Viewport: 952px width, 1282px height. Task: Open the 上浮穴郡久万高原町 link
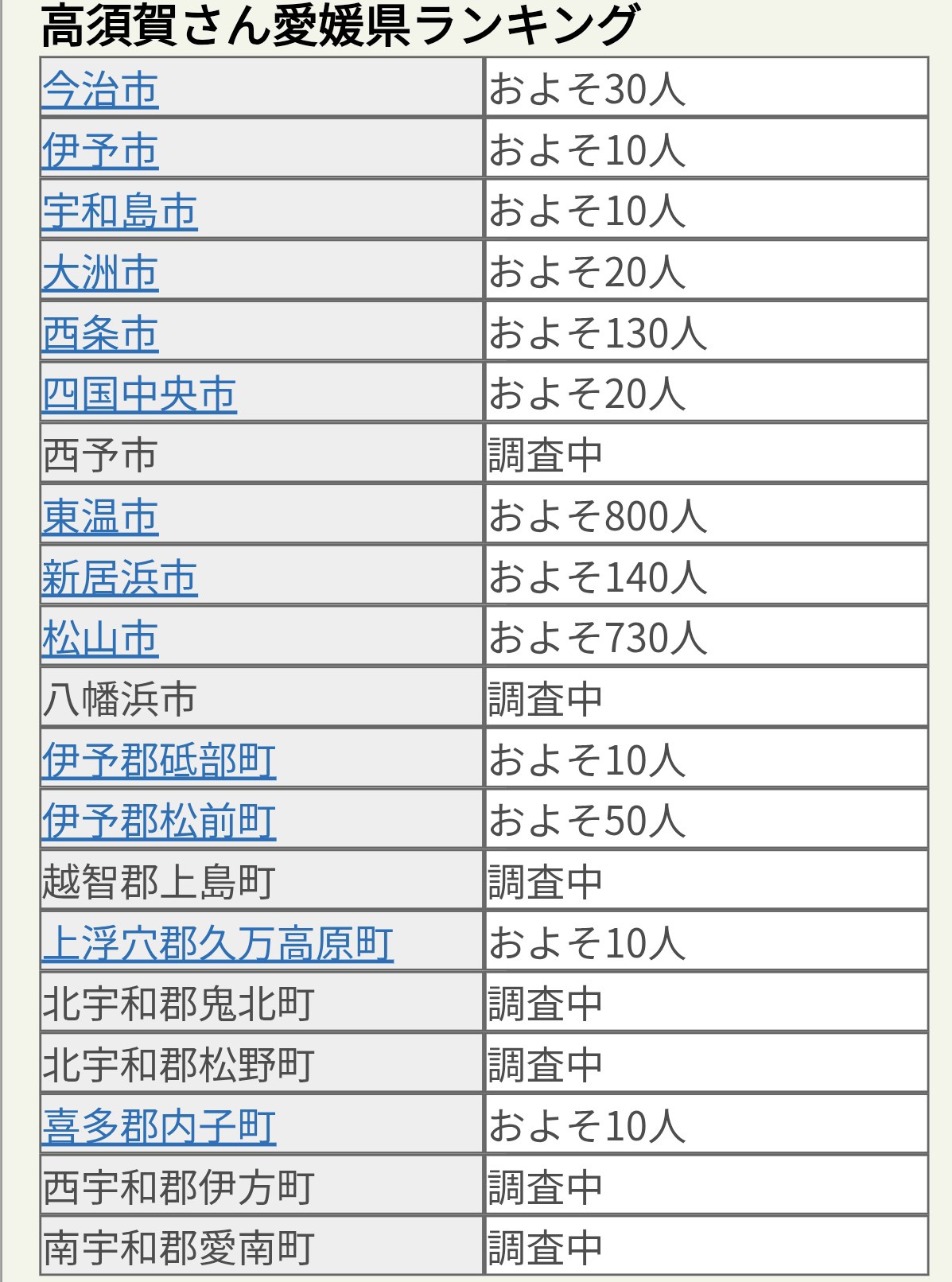click(x=217, y=943)
